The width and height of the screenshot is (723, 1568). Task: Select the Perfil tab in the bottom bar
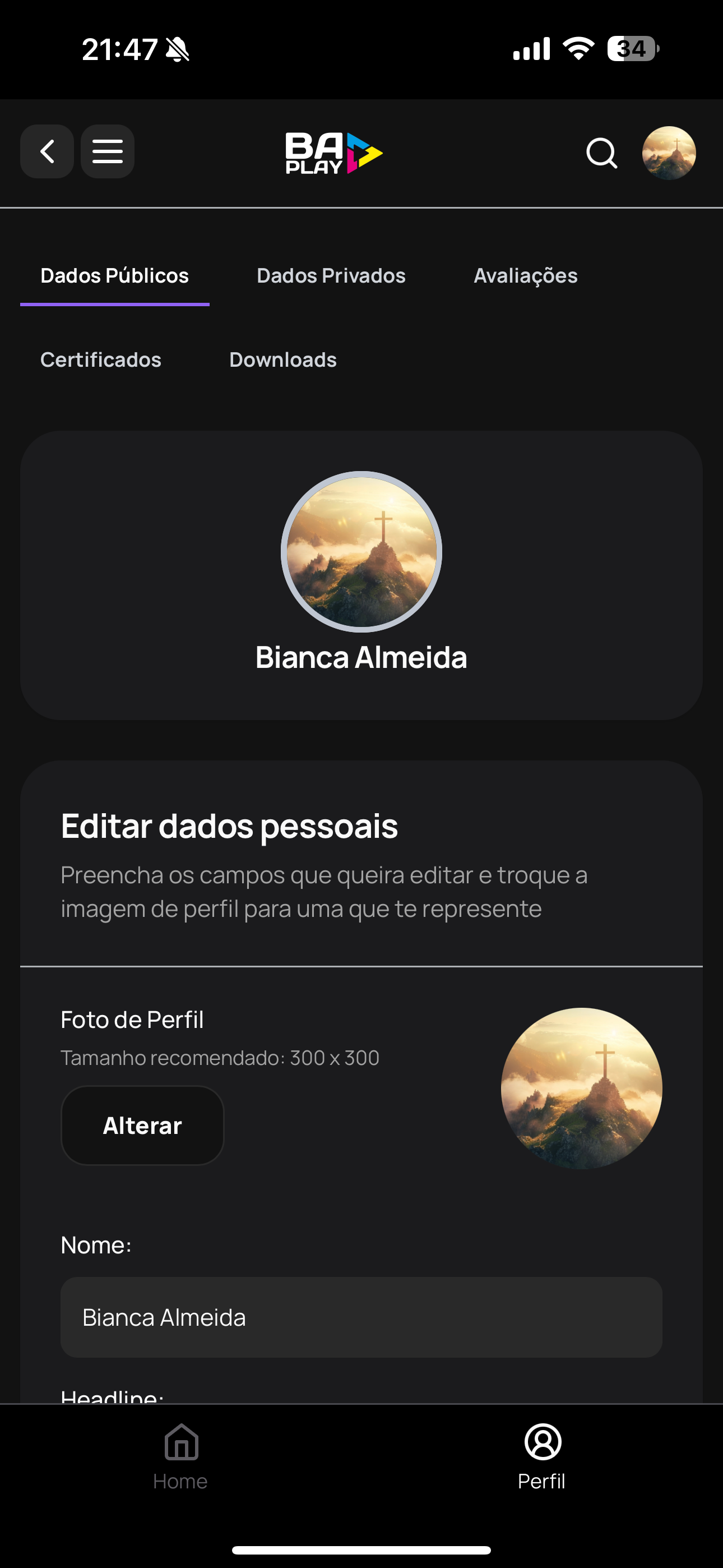[541, 1457]
